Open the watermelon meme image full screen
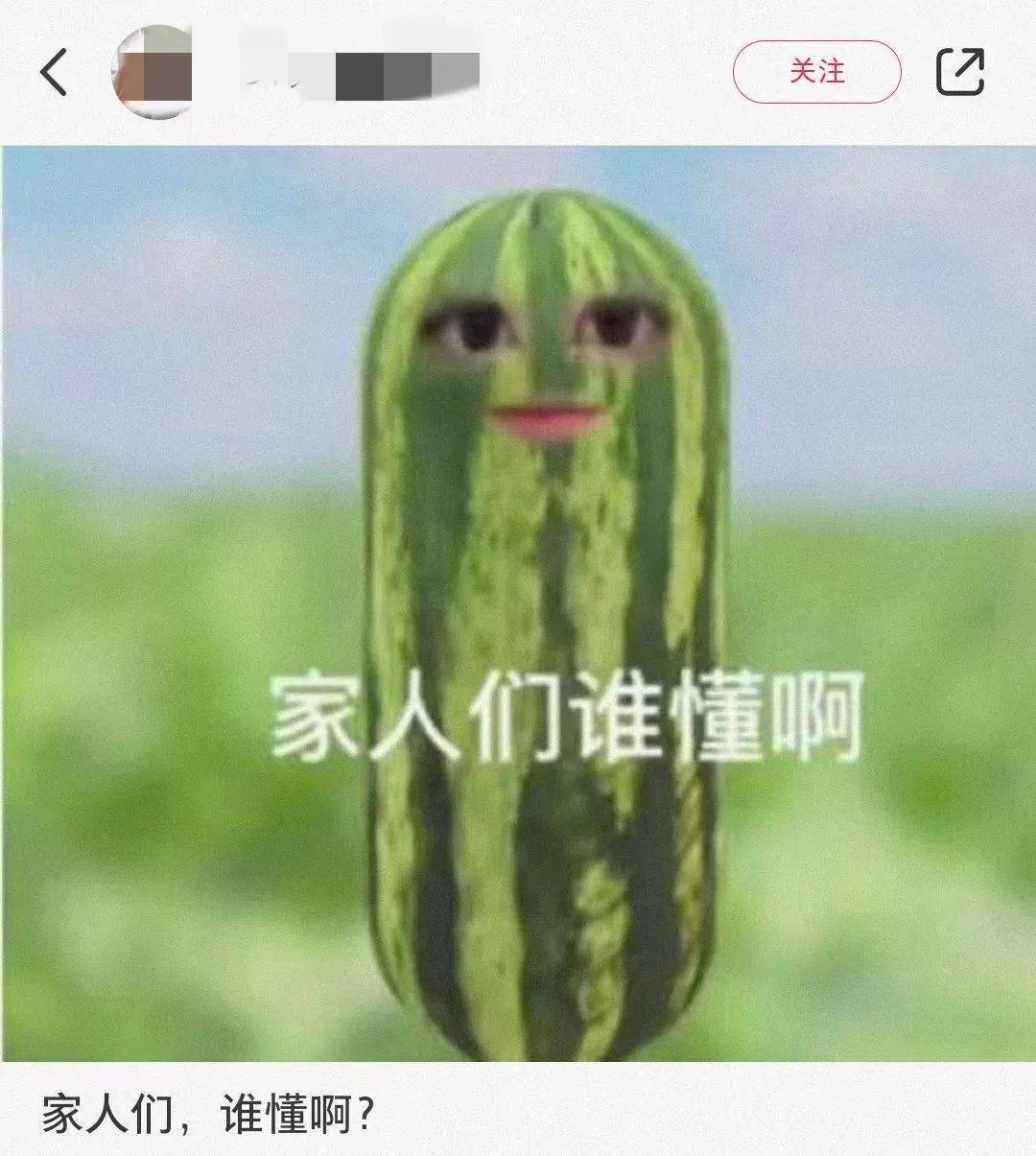 [518, 602]
